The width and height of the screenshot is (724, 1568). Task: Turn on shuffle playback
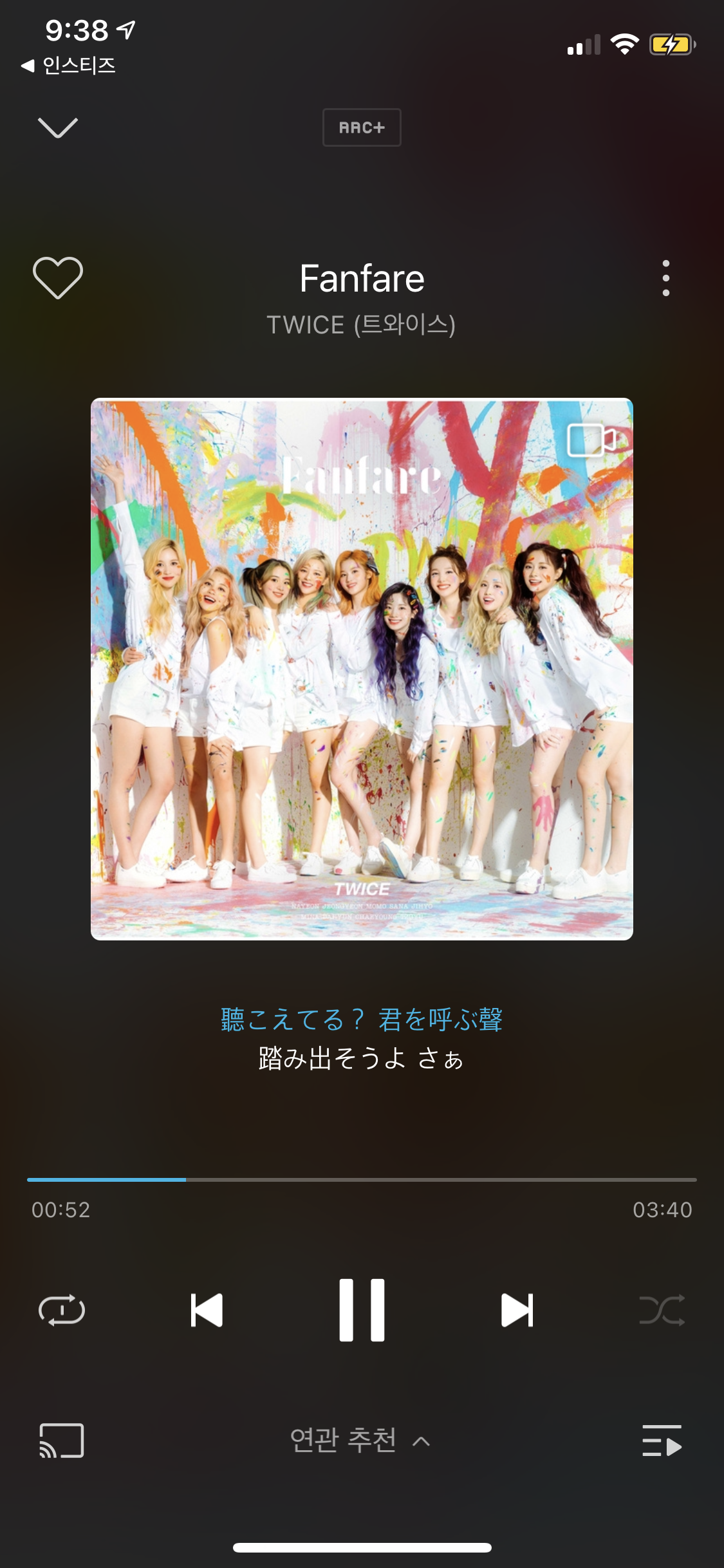[662, 1310]
